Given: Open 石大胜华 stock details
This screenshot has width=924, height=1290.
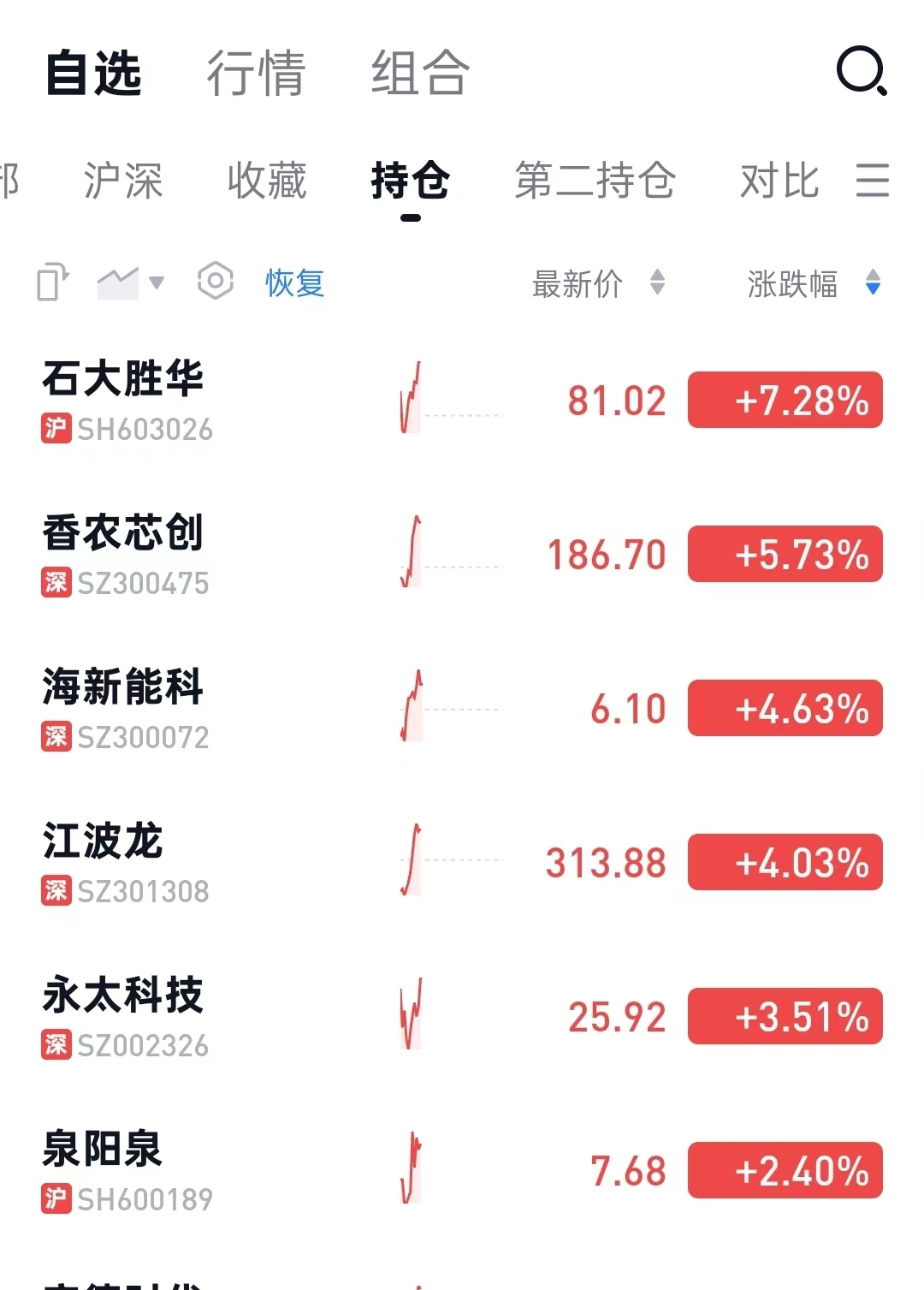Looking at the screenshot, I should (462, 401).
